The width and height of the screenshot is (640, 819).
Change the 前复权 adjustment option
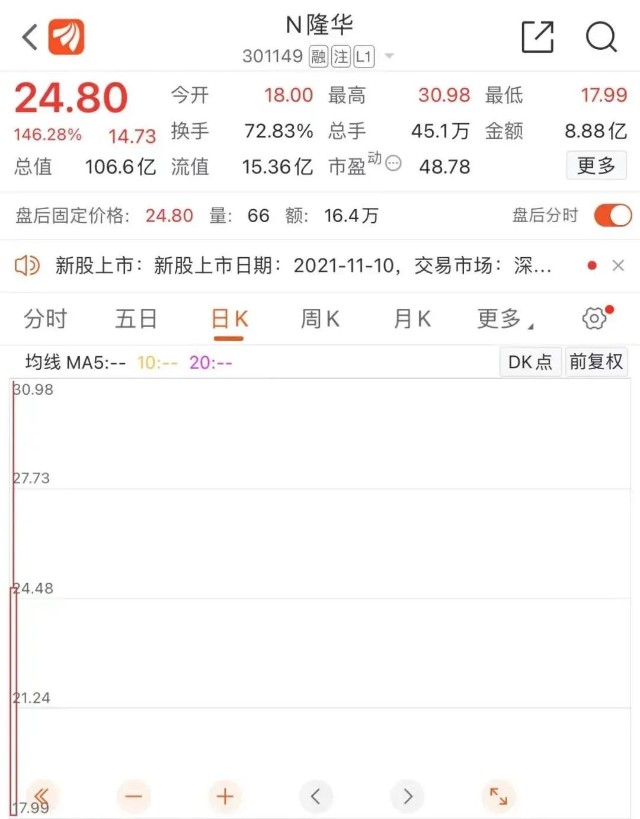596,362
